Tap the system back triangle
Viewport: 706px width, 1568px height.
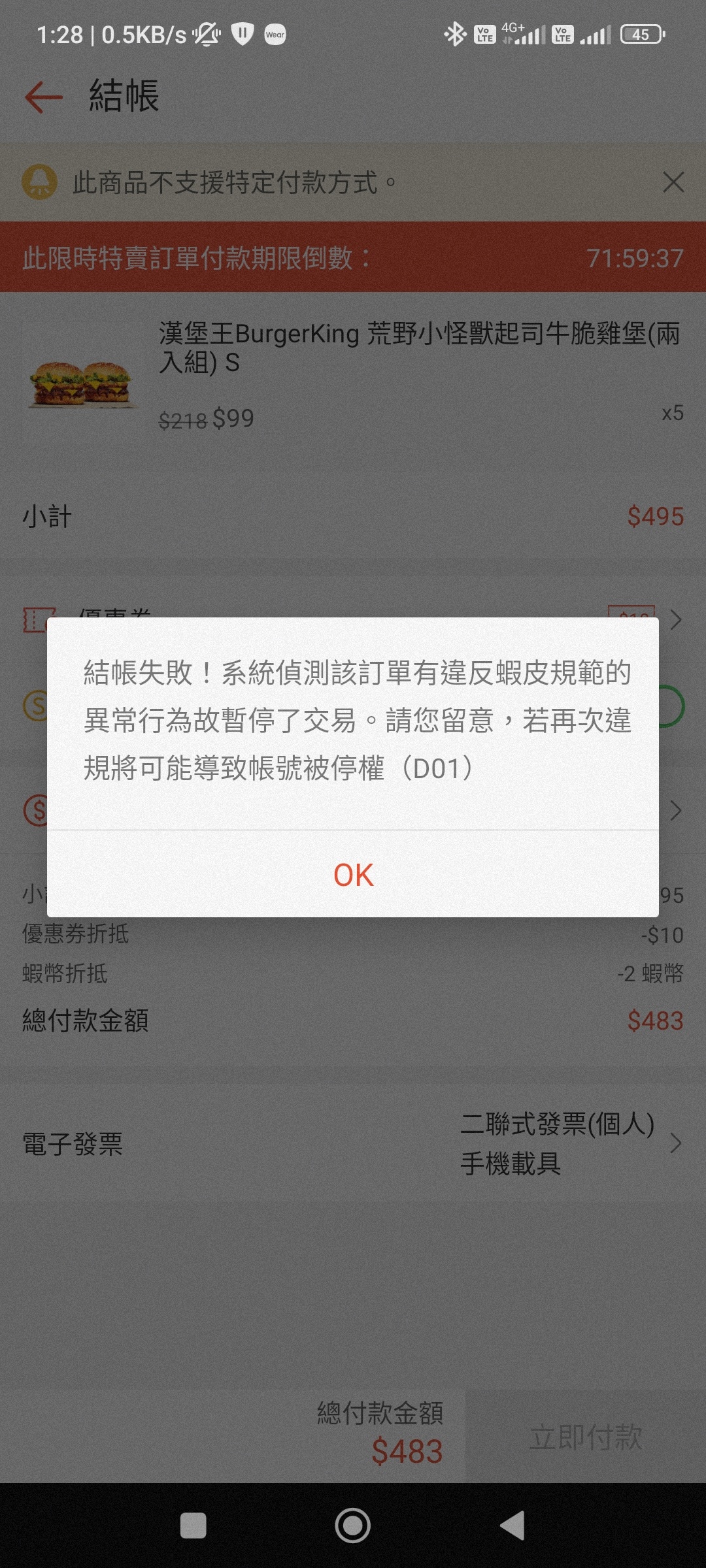[513, 1526]
